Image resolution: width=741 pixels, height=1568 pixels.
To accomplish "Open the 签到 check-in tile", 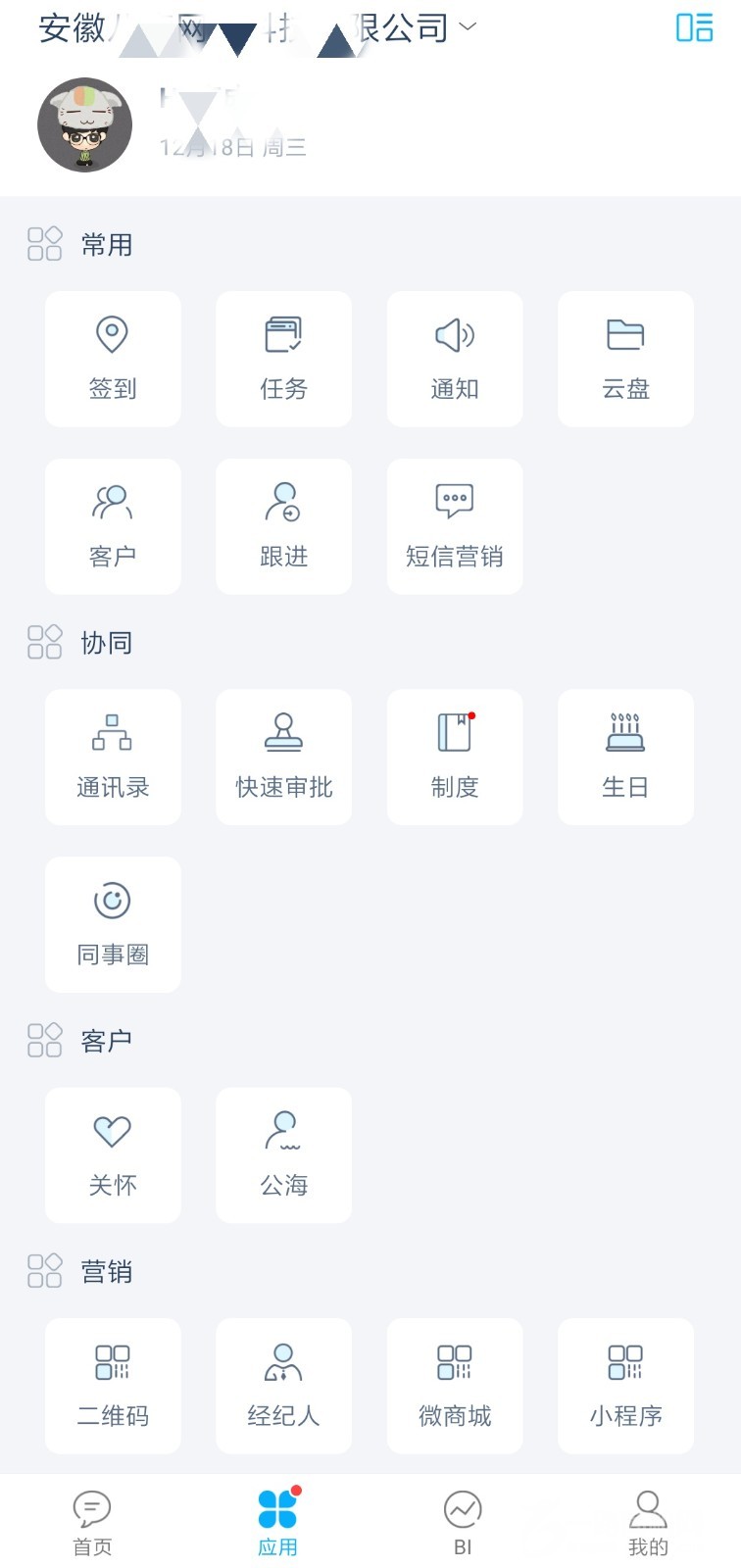I will (x=113, y=359).
